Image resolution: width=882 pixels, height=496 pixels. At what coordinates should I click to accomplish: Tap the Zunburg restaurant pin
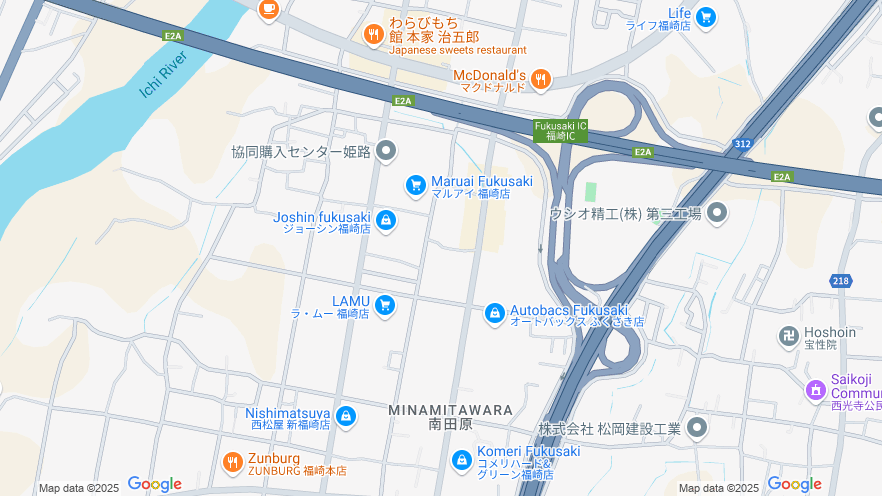[x=232, y=462]
